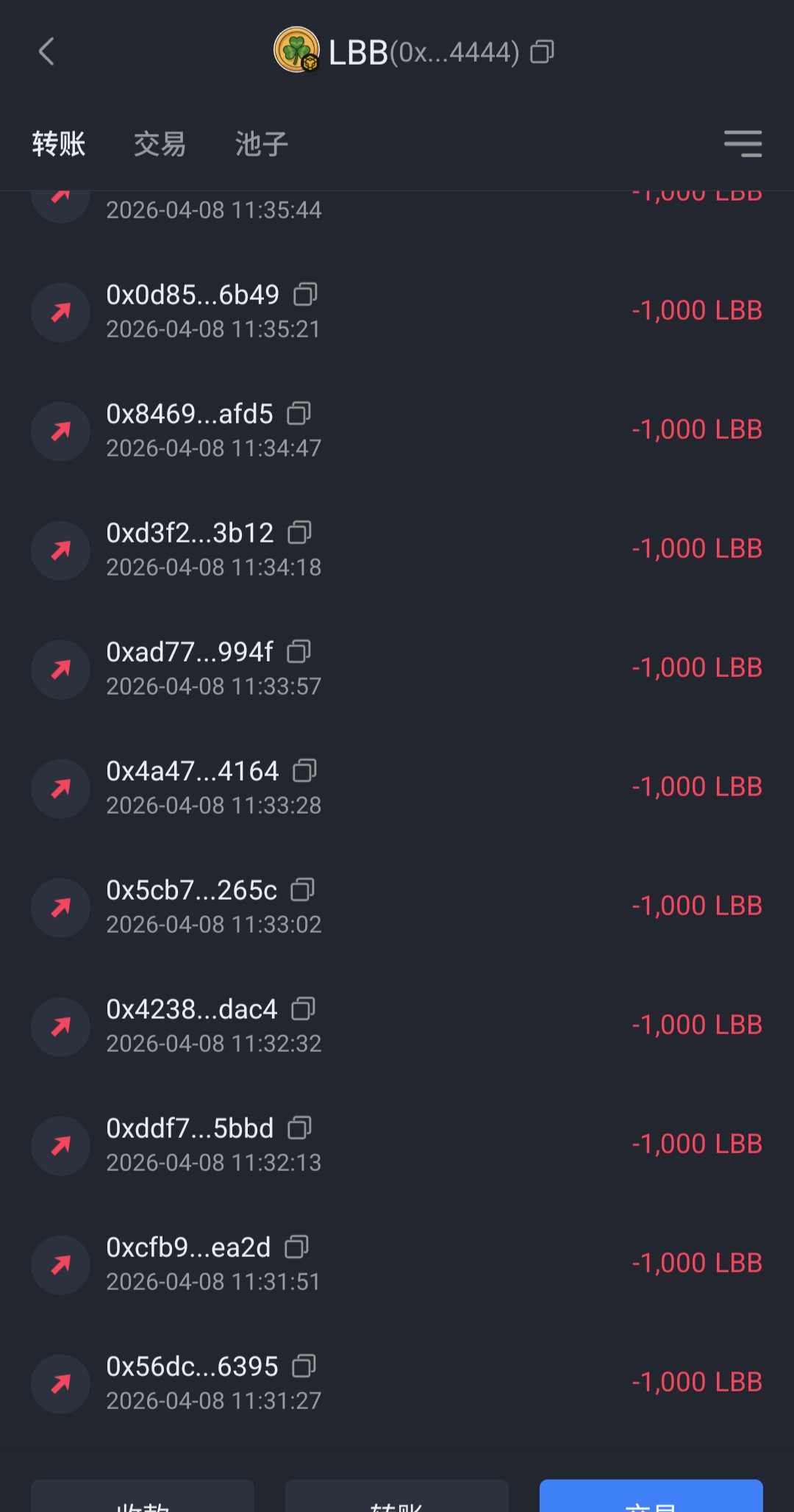Copy the address 0xddf7...5bbd

(299, 1128)
